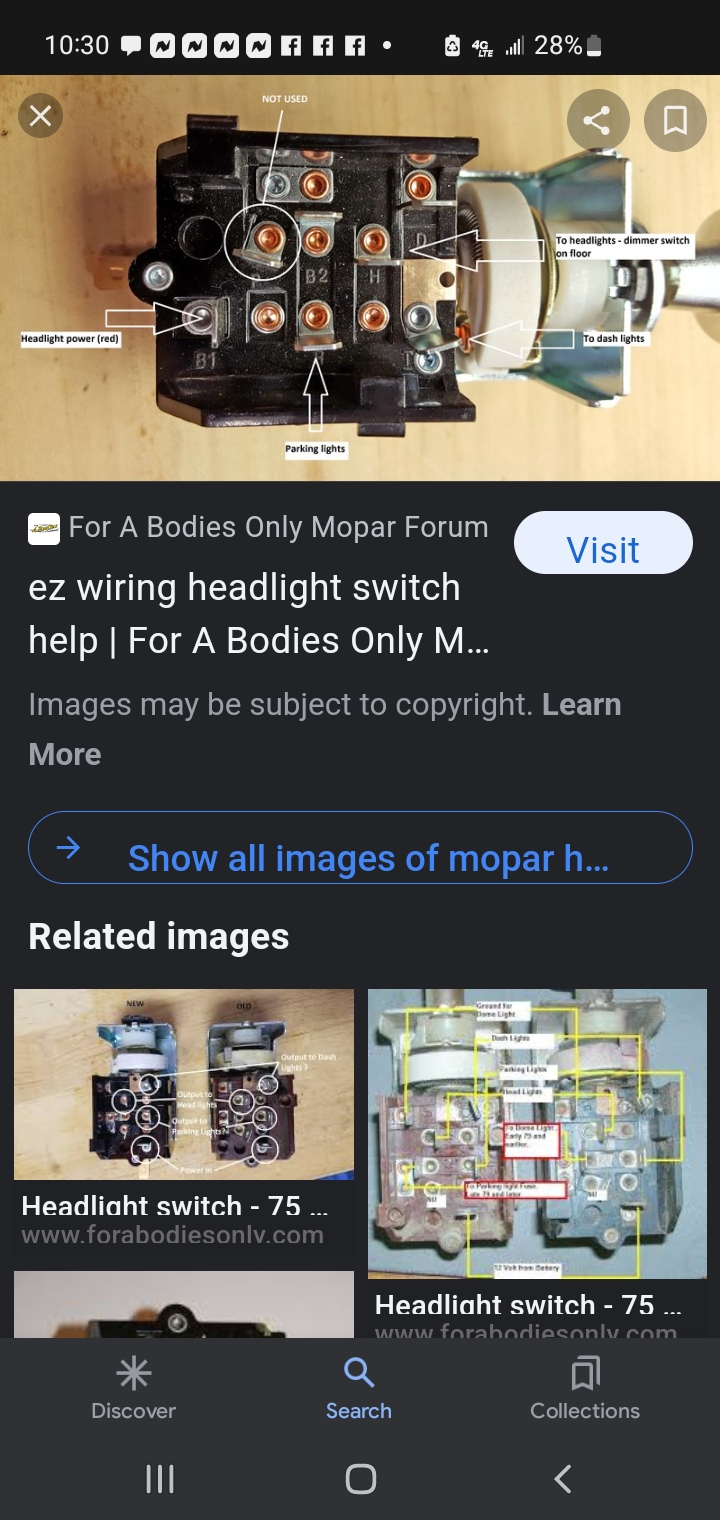Open the NEW and OLD switch related image
Viewport: 720px width, 1520px height.
(184, 1084)
